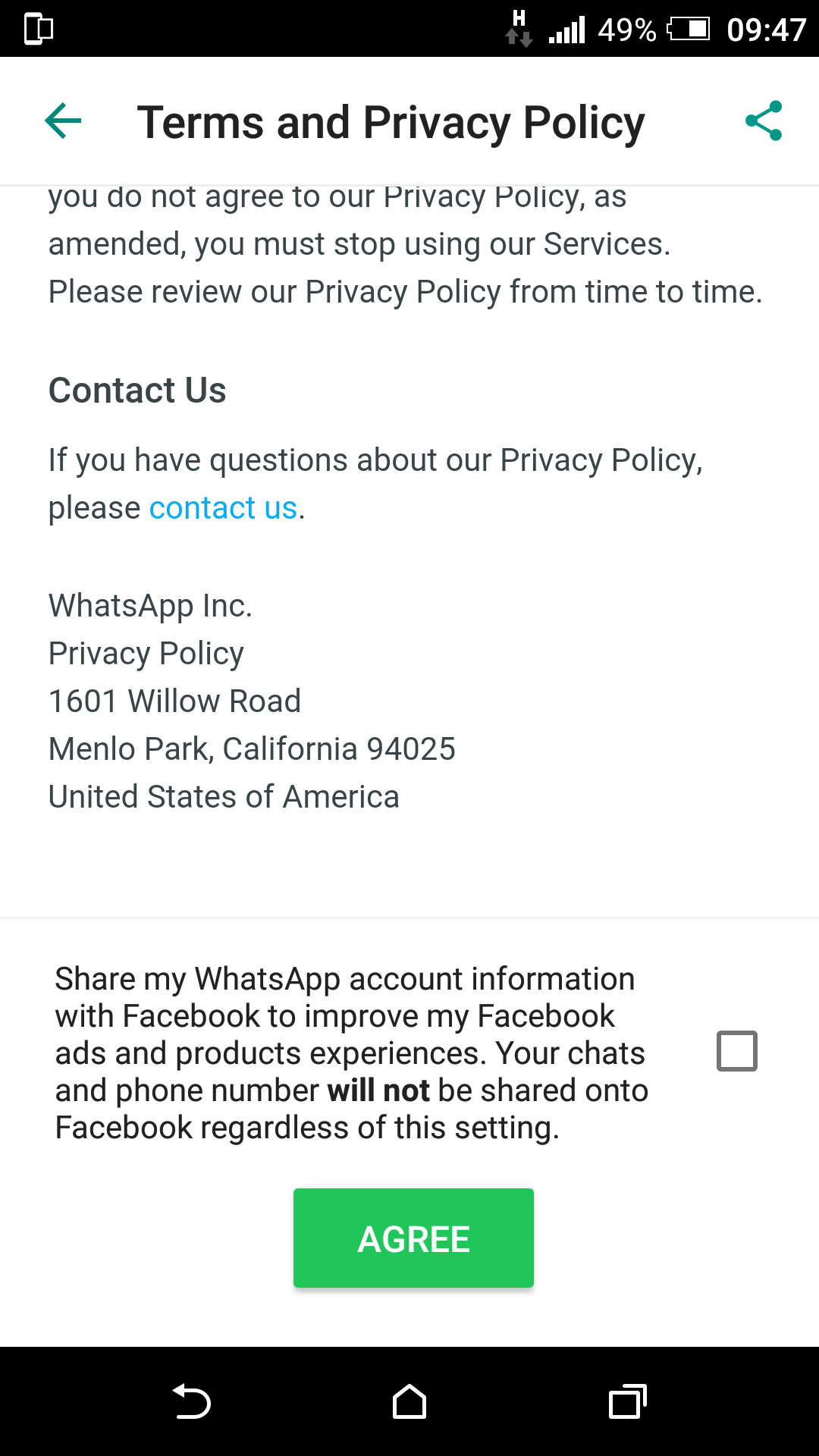The height and width of the screenshot is (1456, 819).
Task: Check the share info with Facebook box
Action: (736, 1051)
